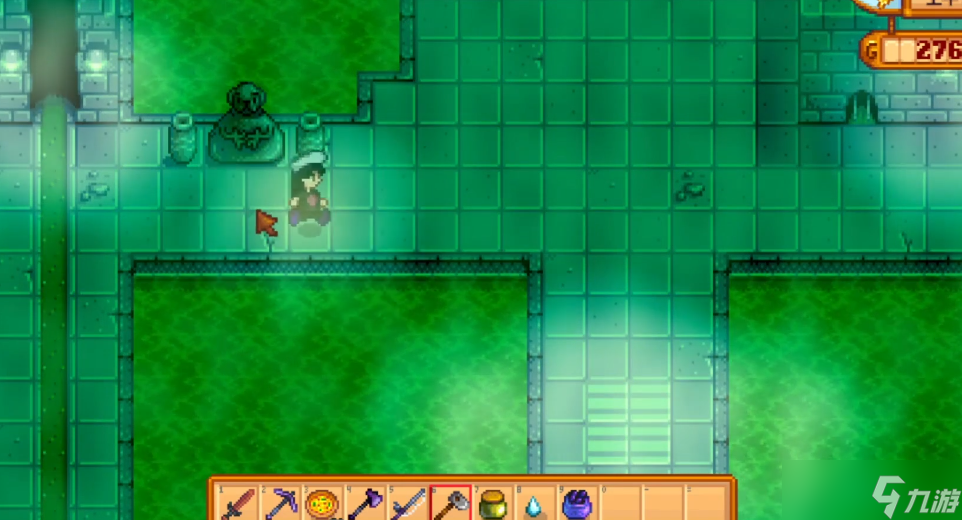Select the scythe in slot 5

407,503
